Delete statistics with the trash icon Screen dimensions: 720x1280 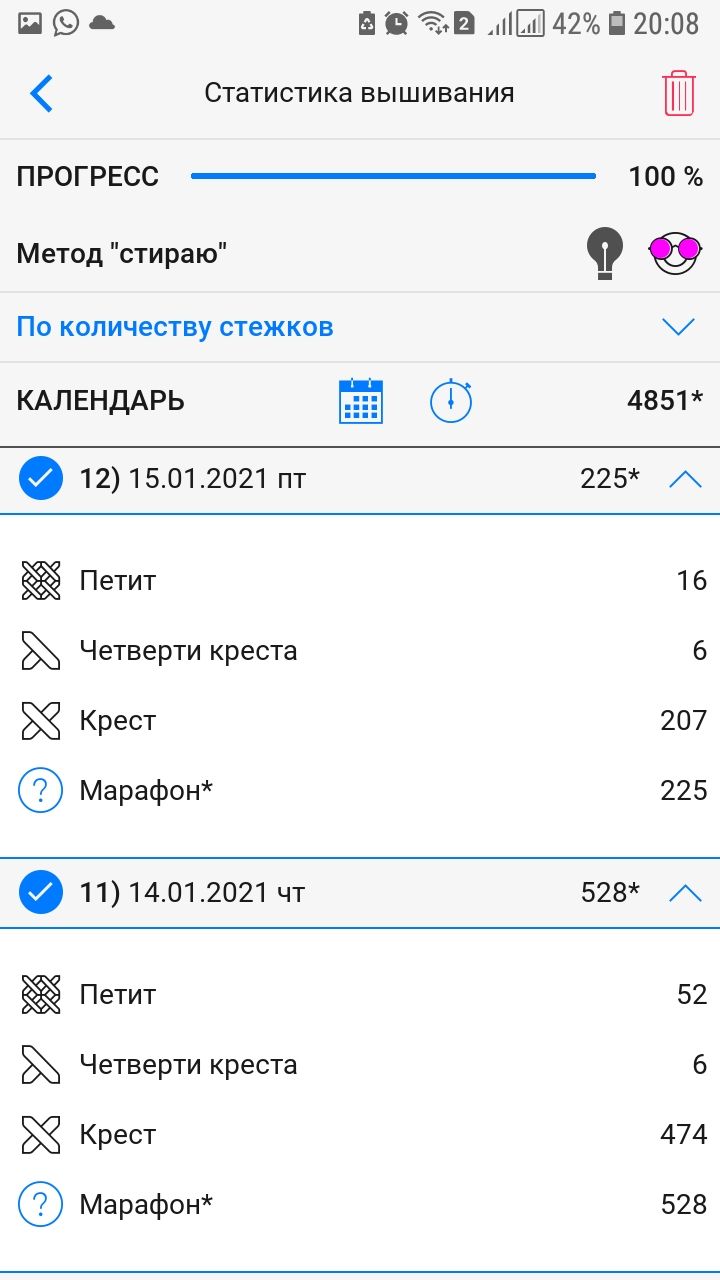(678, 94)
